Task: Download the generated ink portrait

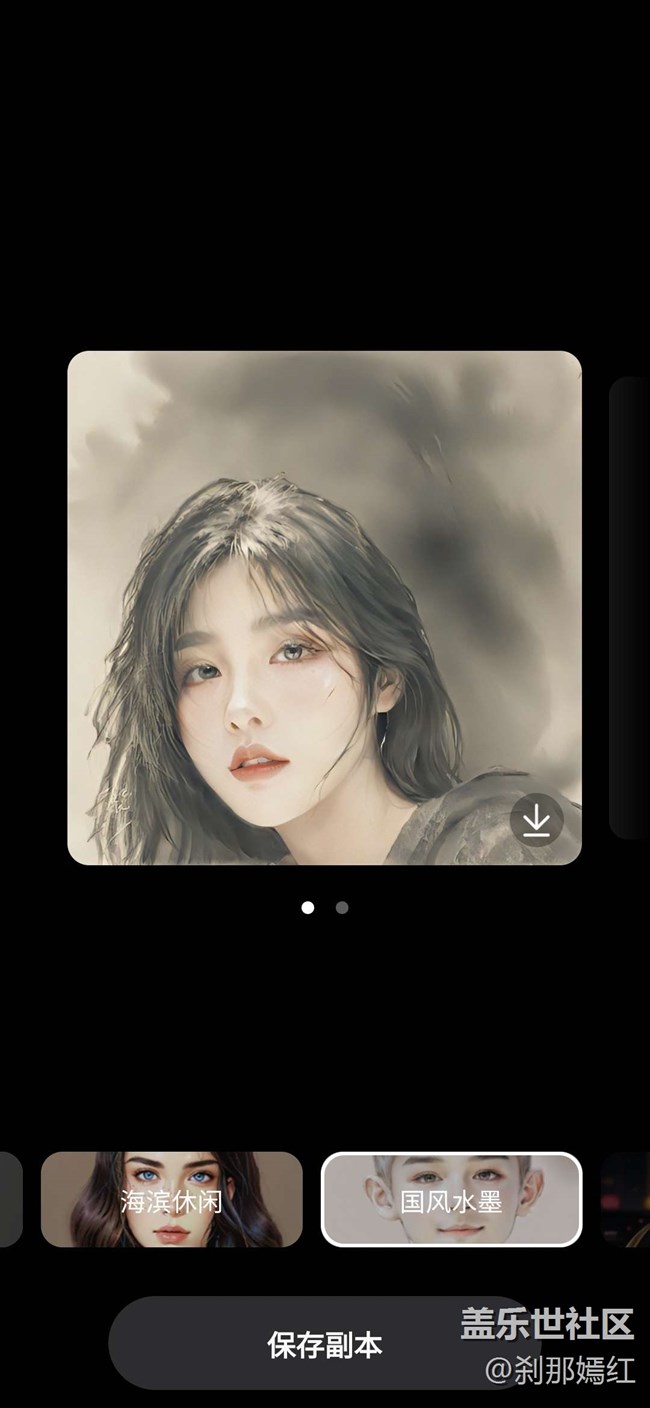Action: (537, 821)
